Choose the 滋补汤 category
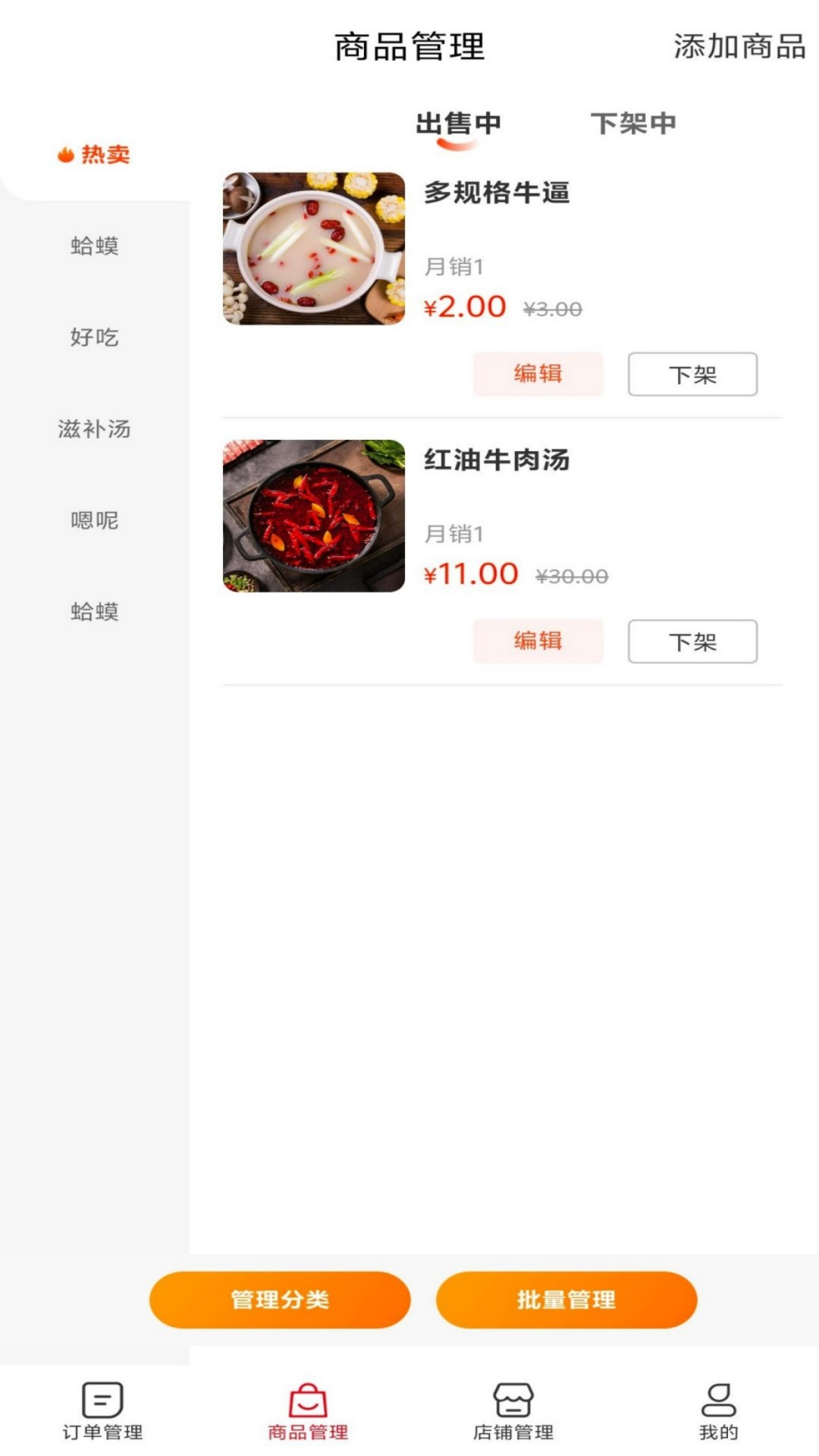Screen dimensions: 819x1456 pos(94,429)
